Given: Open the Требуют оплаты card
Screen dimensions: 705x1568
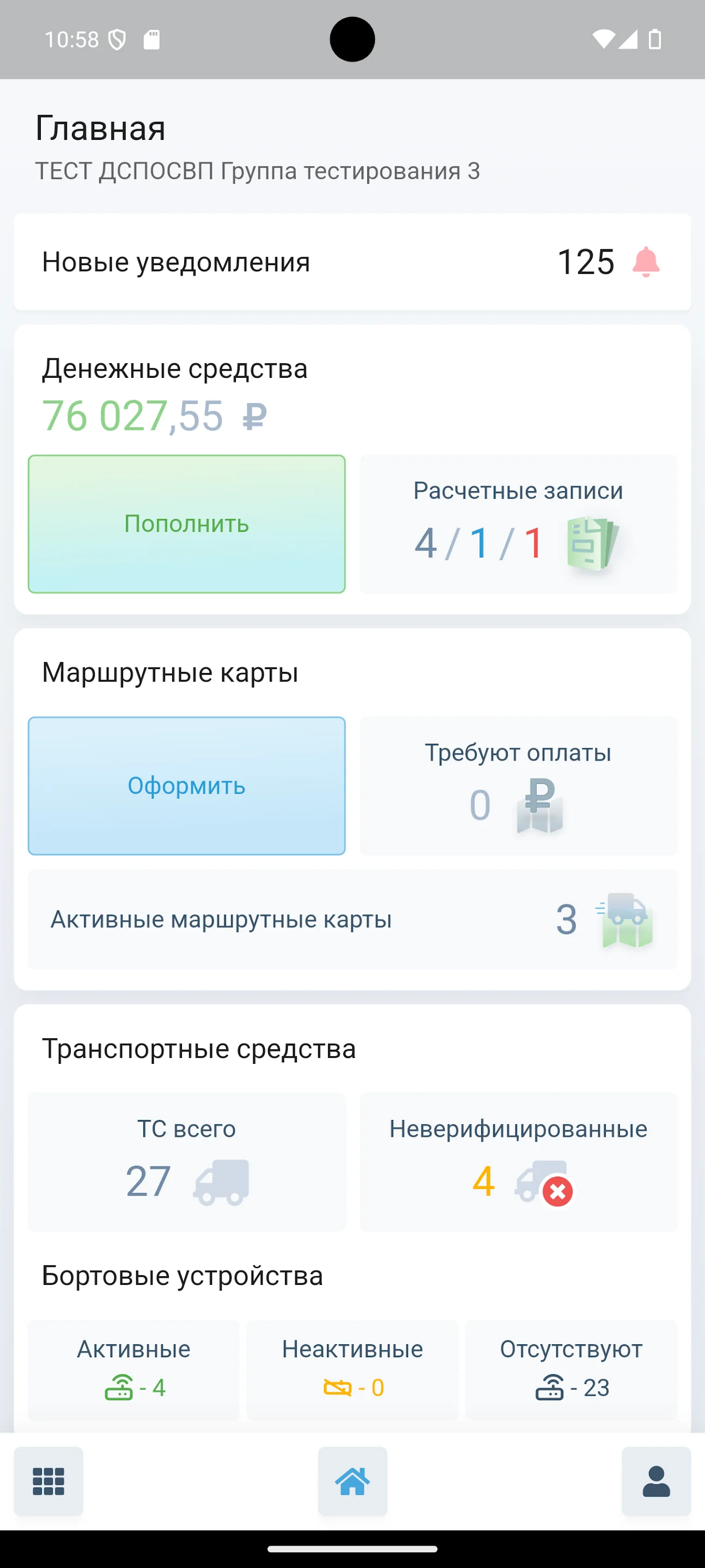Looking at the screenshot, I should click(x=518, y=785).
